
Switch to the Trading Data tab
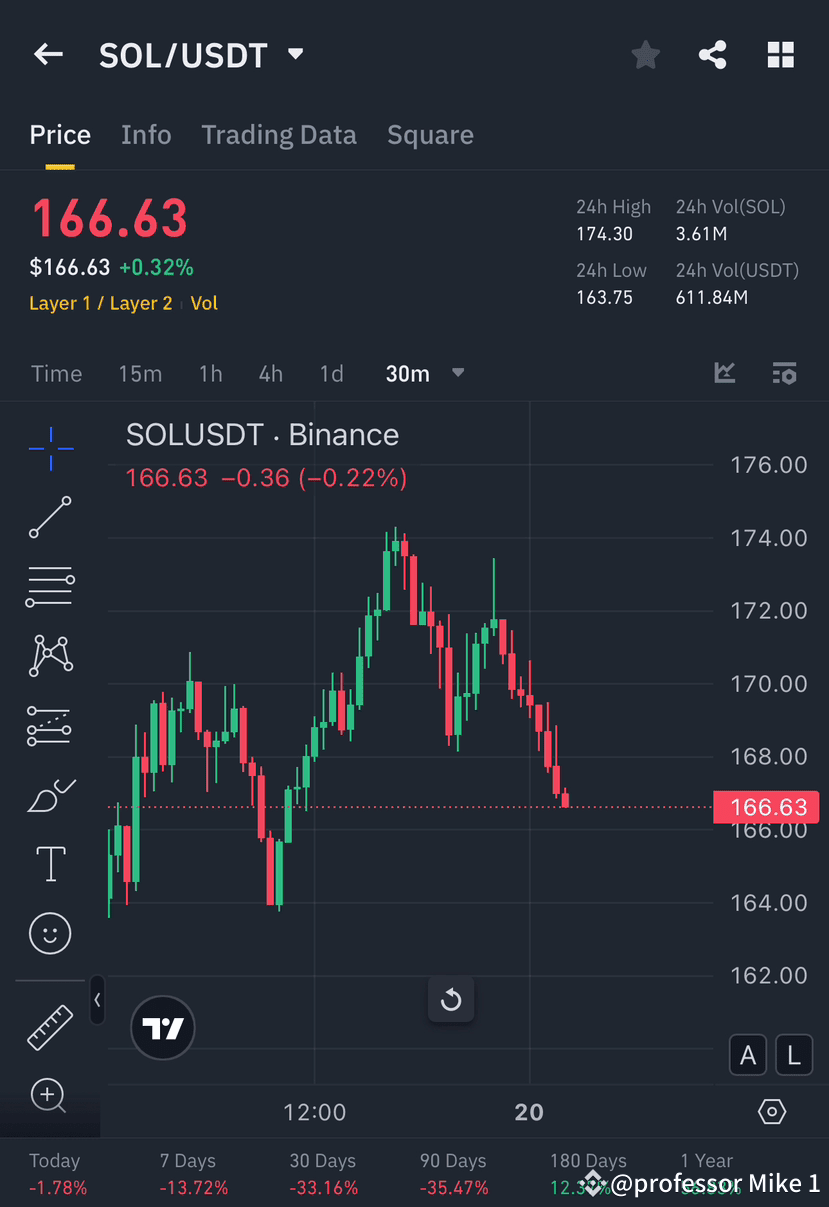pos(279,134)
